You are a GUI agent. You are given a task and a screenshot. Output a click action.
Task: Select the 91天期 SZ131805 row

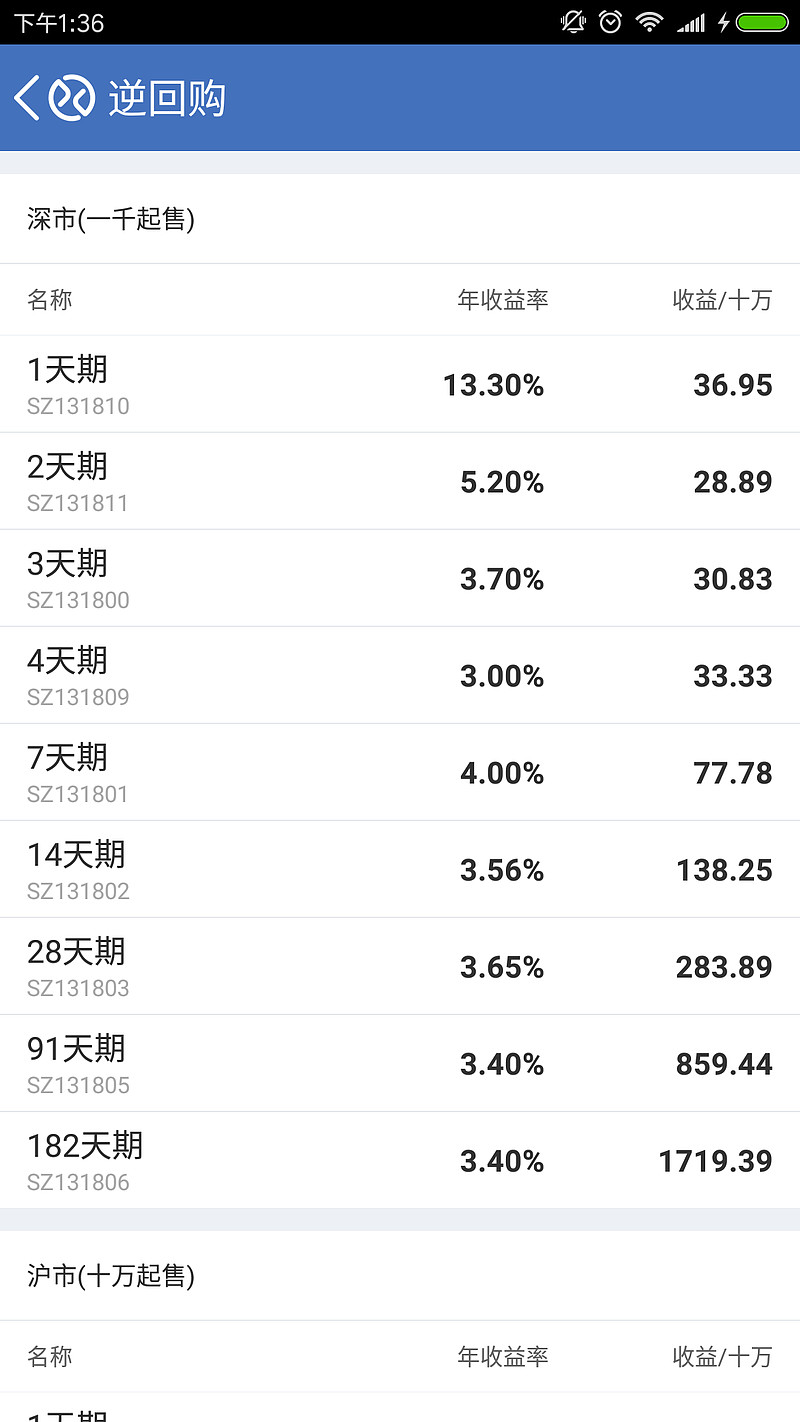[x=400, y=1062]
